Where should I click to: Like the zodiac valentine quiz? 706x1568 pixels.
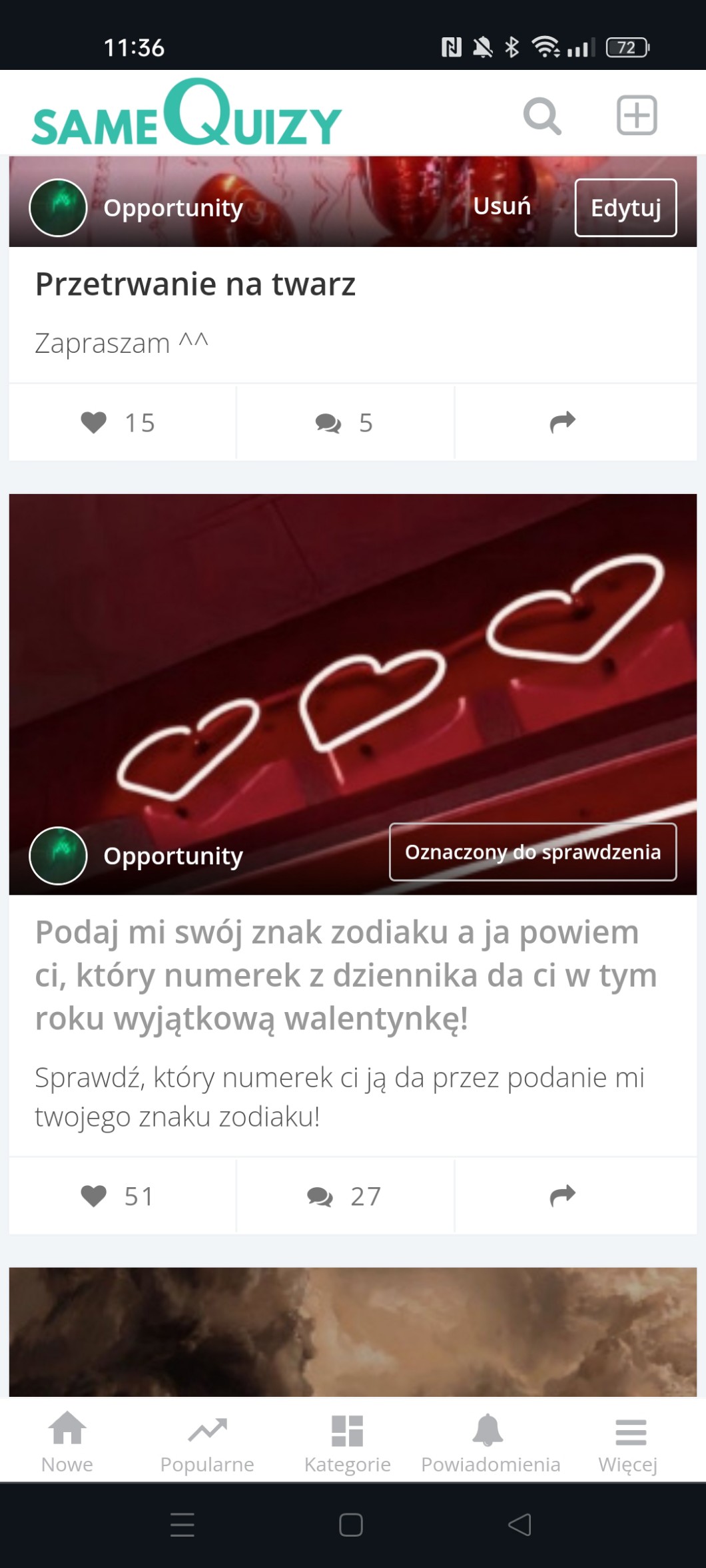pyautogui.click(x=119, y=1196)
